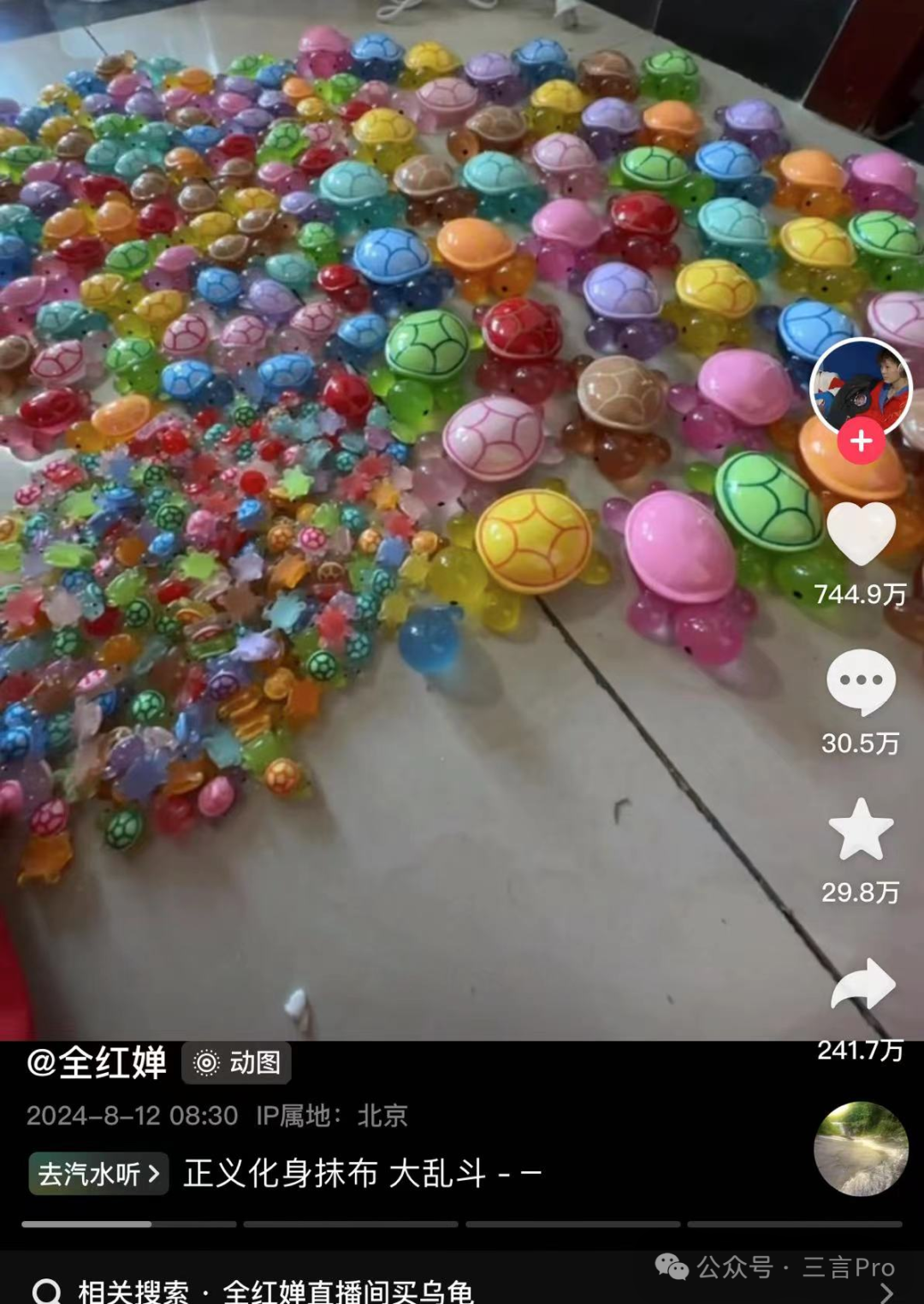The width and height of the screenshot is (924, 1304).
Task: Tap the 动图 live photo tag
Action: click(x=237, y=1063)
